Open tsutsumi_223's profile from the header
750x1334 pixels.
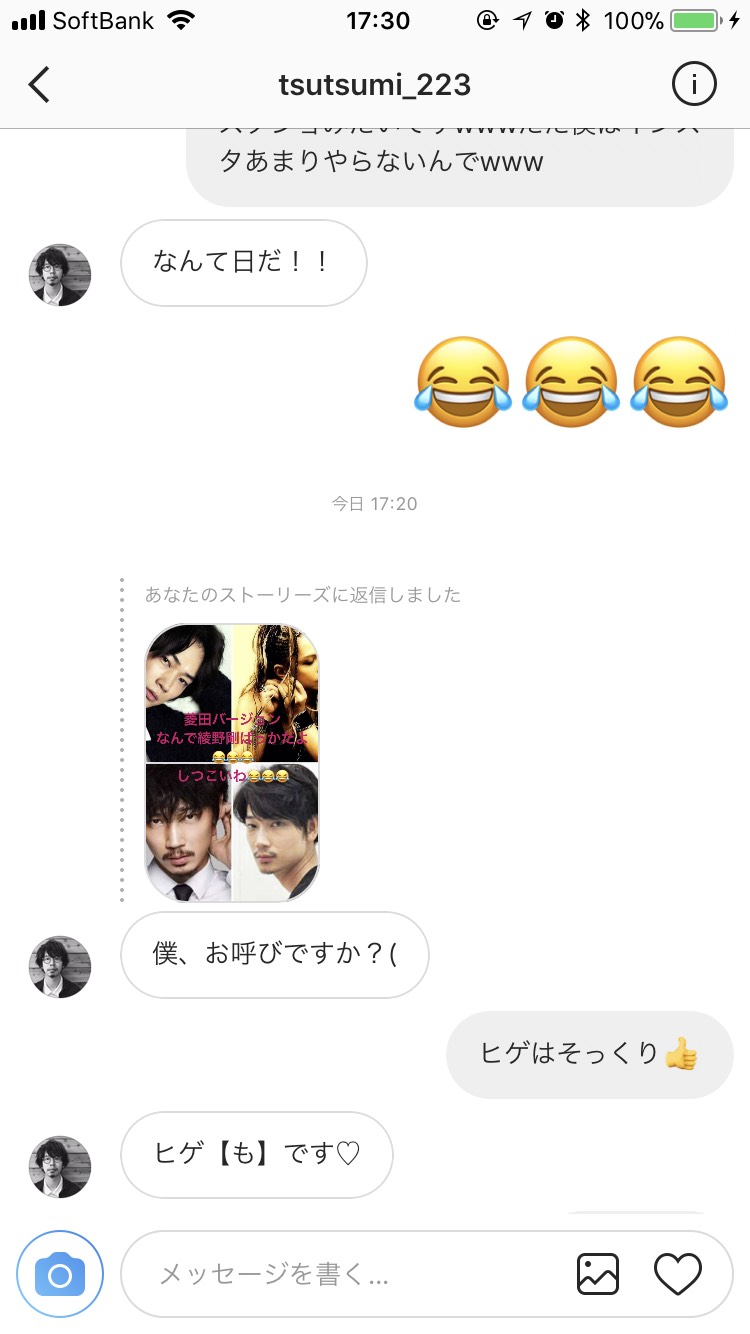pyautogui.click(x=375, y=85)
